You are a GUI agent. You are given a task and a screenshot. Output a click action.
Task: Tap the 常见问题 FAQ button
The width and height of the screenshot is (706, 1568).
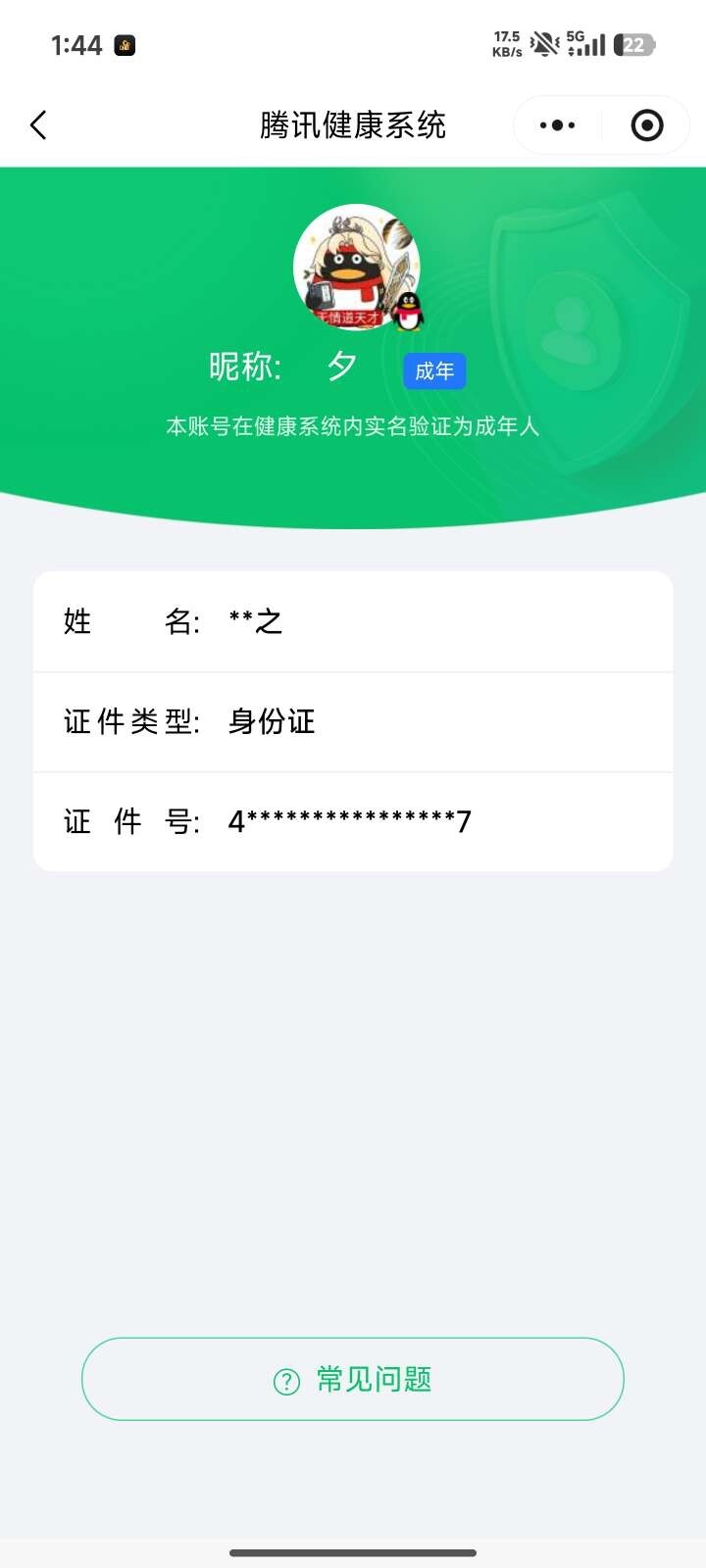352,1379
